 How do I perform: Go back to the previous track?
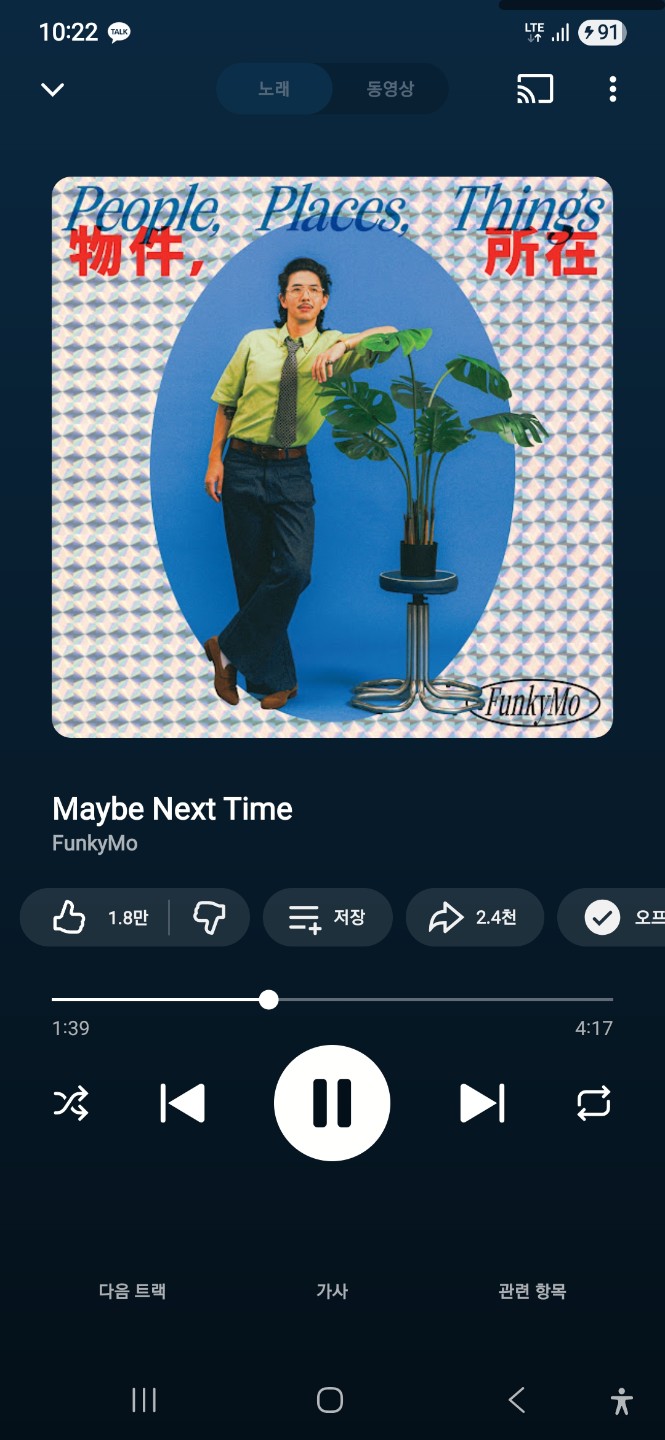click(x=182, y=1103)
